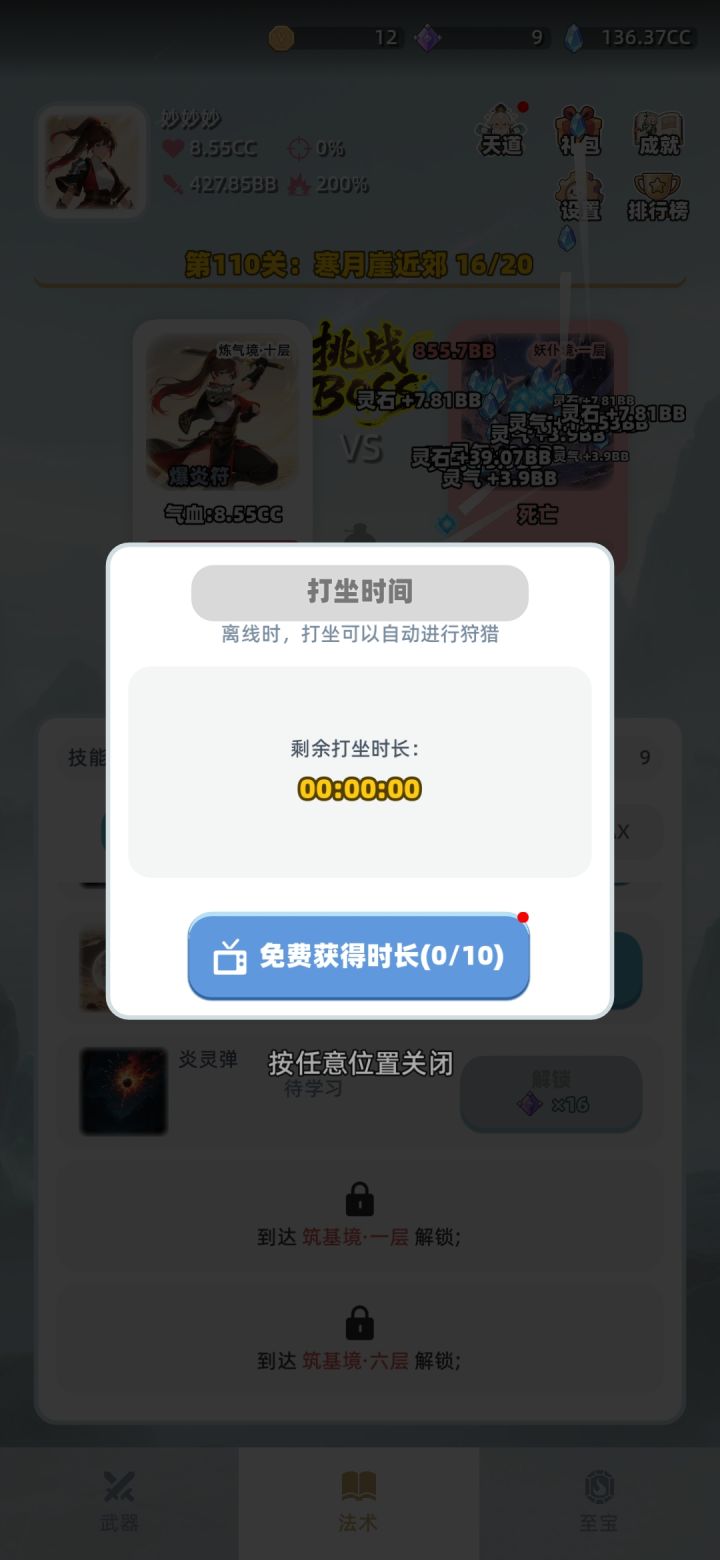Viewport: 720px width, 1560px height.
Task: Open the 排行榜 leaderboard trophy icon
Action: [x=660, y=195]
